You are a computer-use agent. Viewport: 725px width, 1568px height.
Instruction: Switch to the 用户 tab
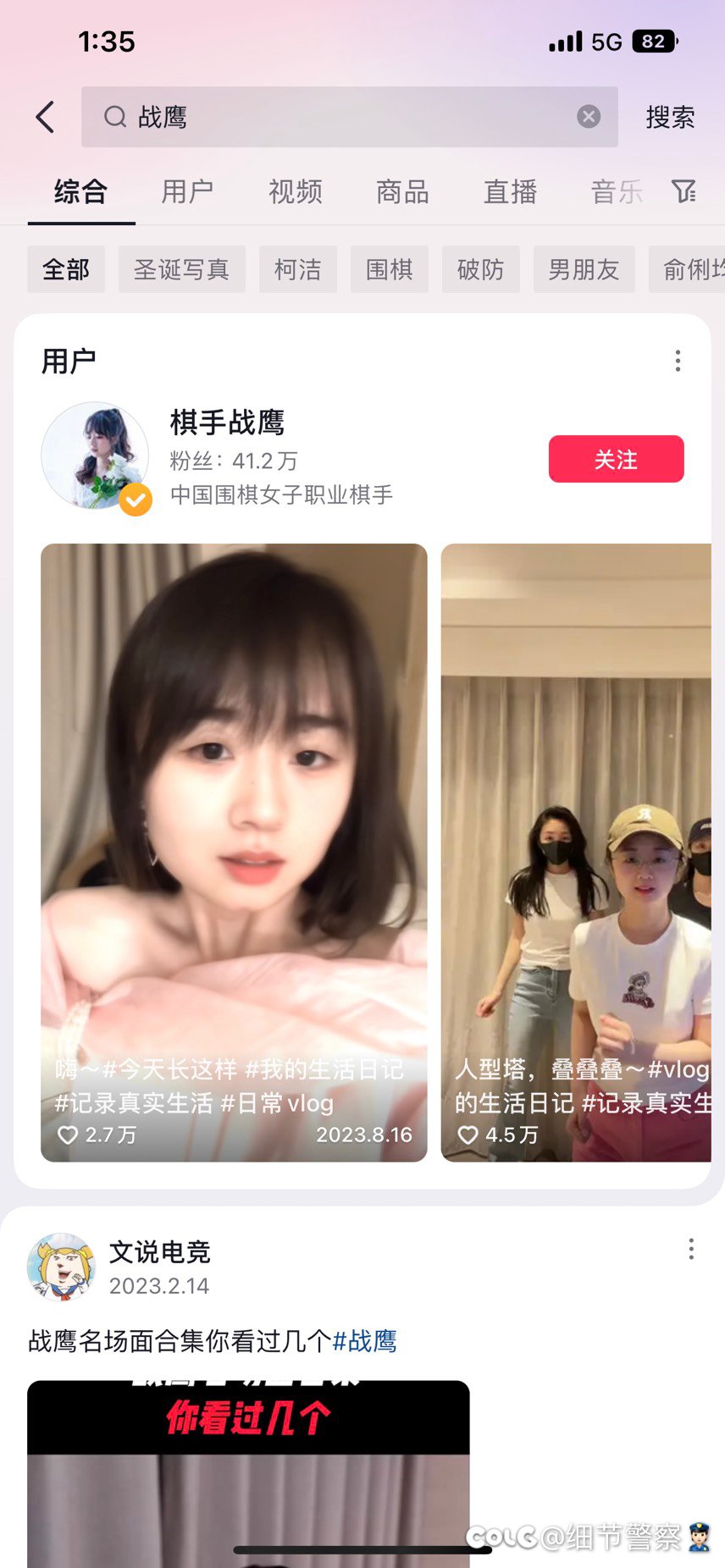pyautogui.click(x=187, y=191)
